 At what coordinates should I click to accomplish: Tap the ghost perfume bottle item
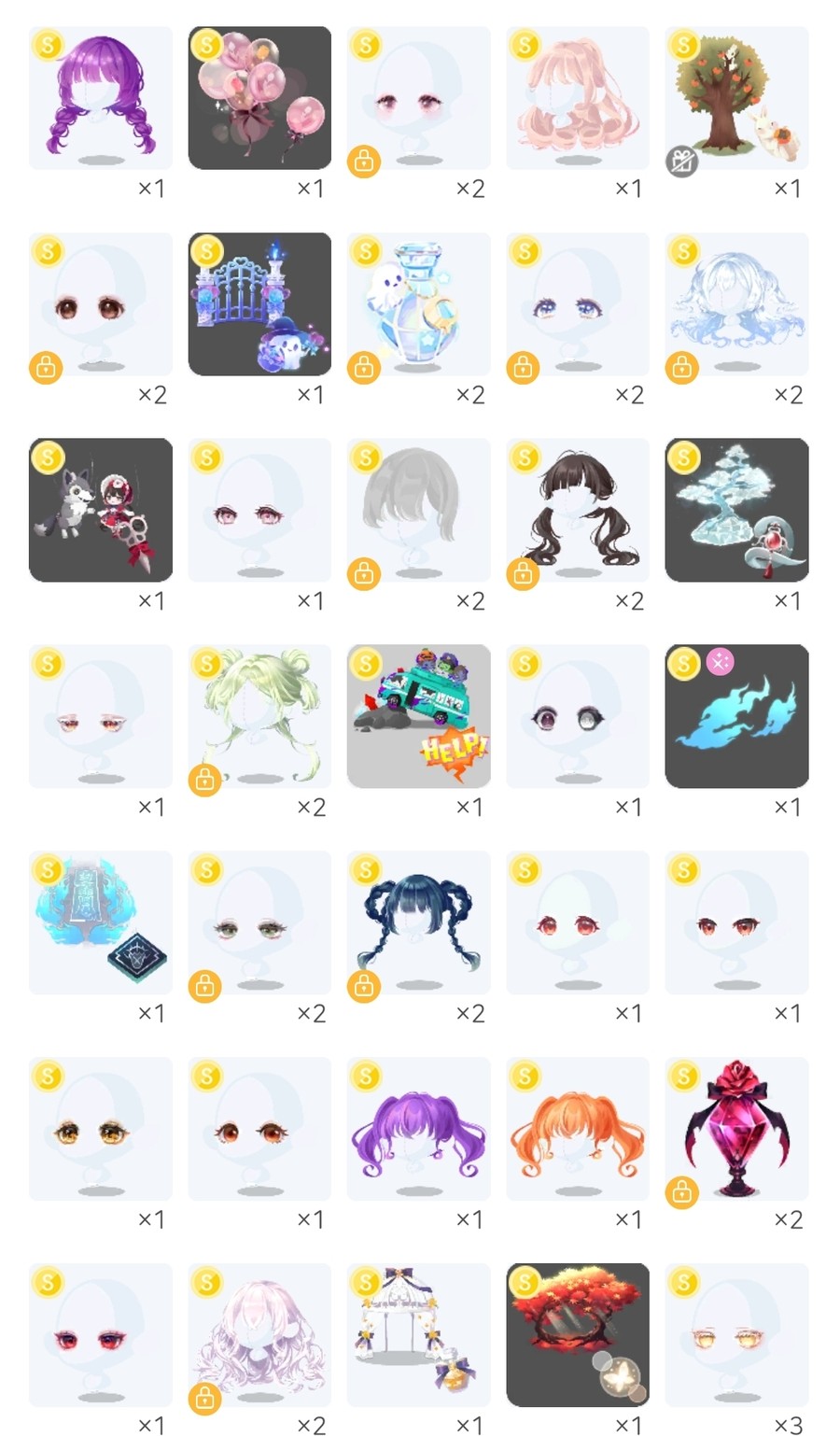[x=418, y=304]
